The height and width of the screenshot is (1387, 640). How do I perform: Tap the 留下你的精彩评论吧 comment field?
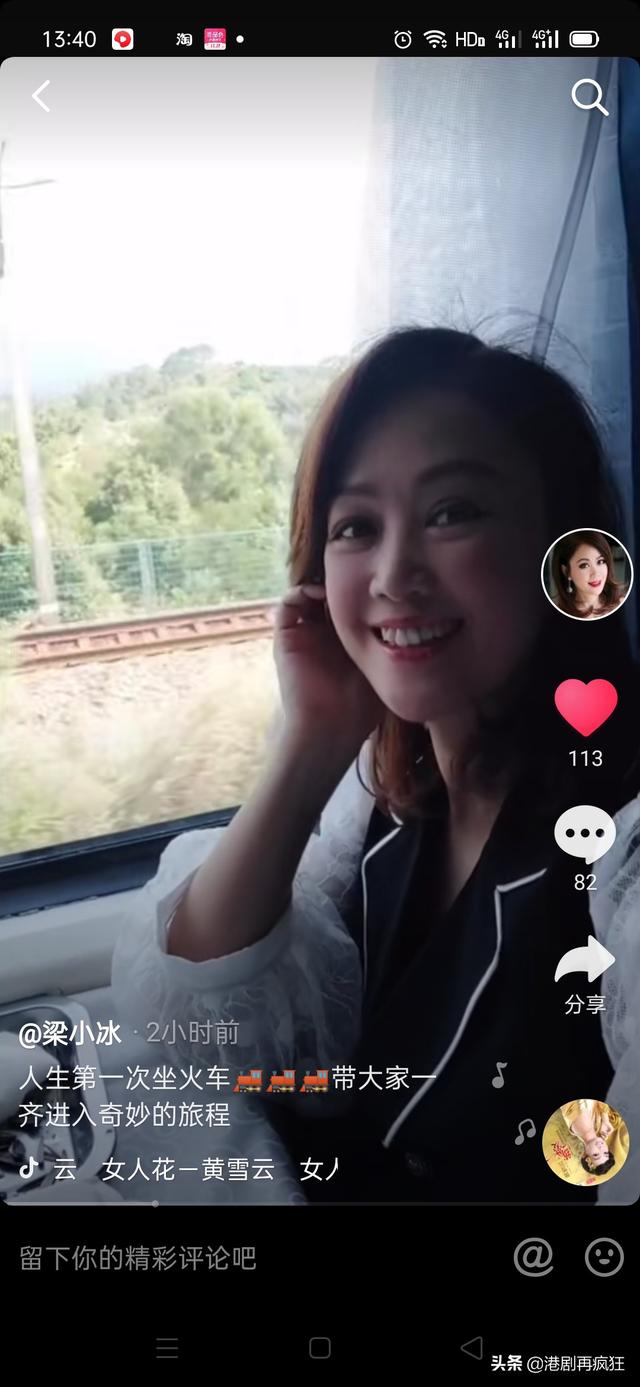click(x=140, y=1258)
